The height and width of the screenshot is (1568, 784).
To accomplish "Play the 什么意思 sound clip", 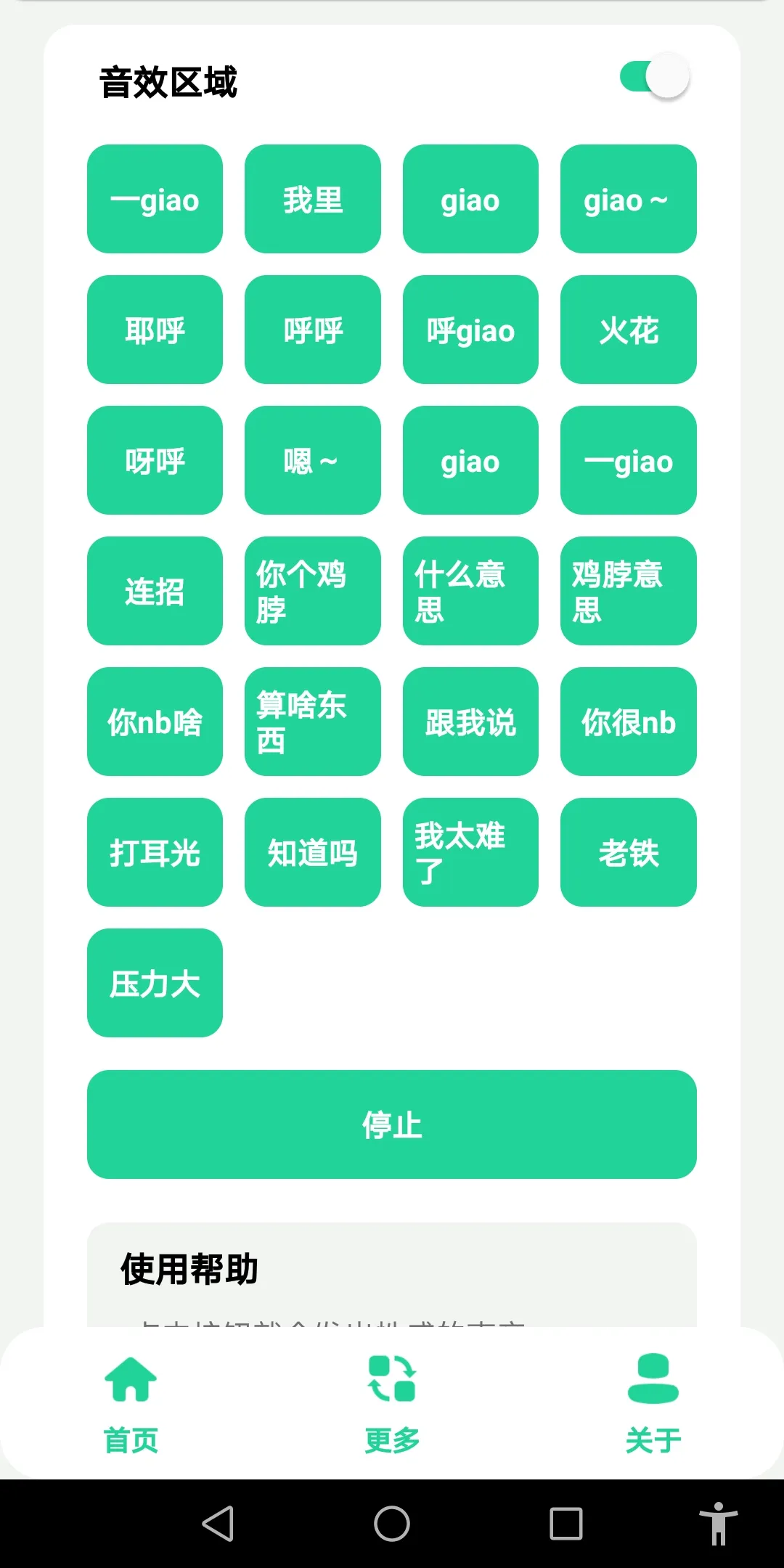I will pyautogui.click(x=470, y=592).
